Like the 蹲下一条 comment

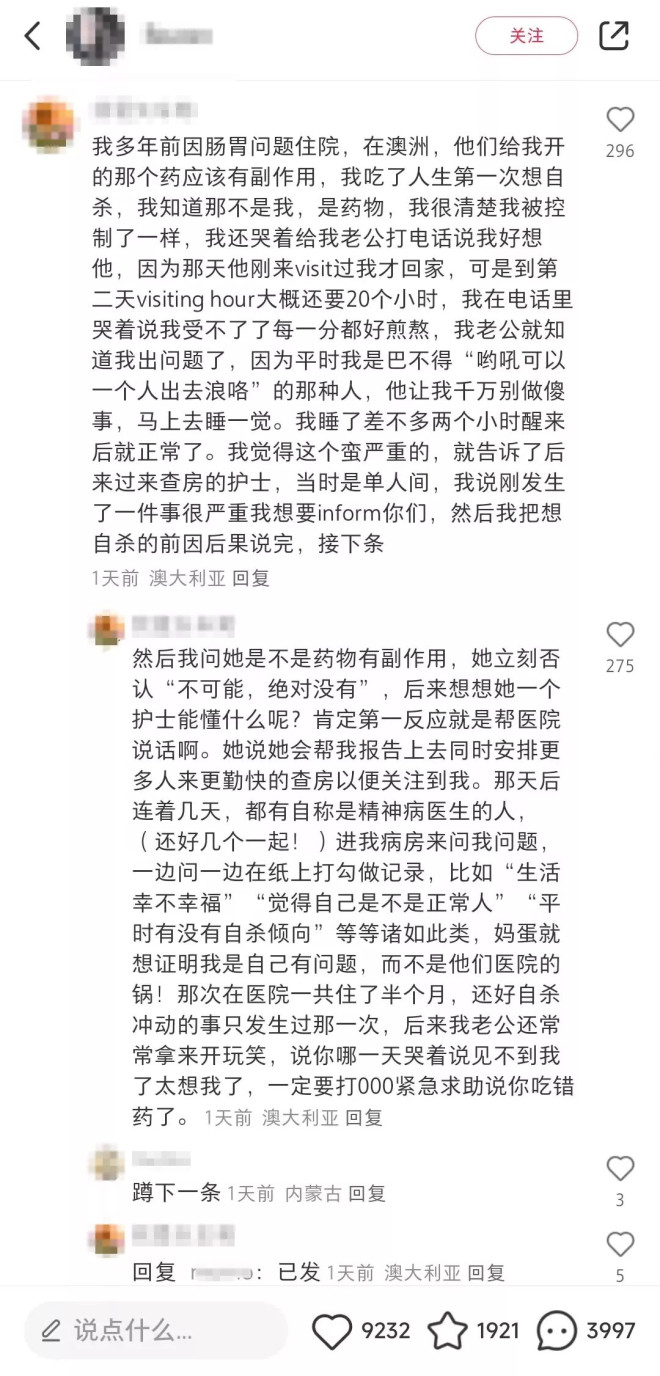pyautogui.click(x=620, y=1168)
